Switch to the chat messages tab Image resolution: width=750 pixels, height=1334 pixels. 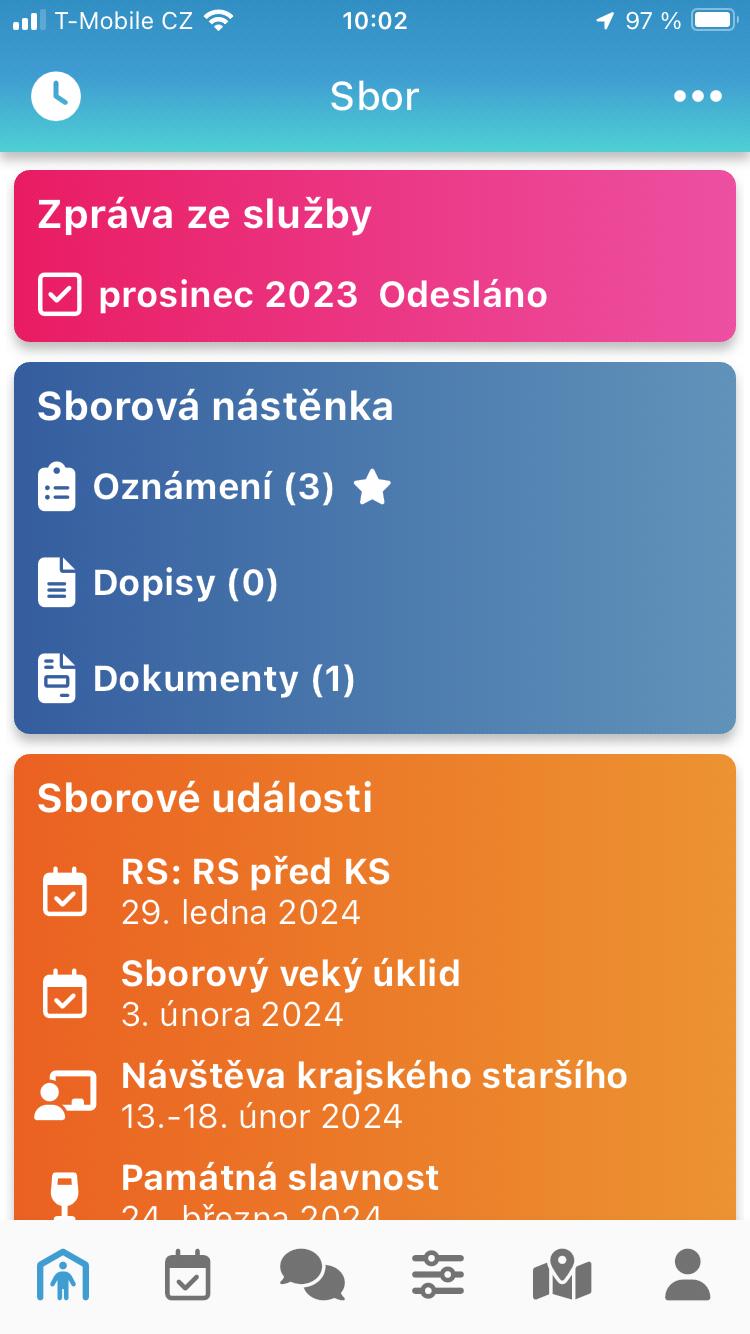click(312, 1277)
